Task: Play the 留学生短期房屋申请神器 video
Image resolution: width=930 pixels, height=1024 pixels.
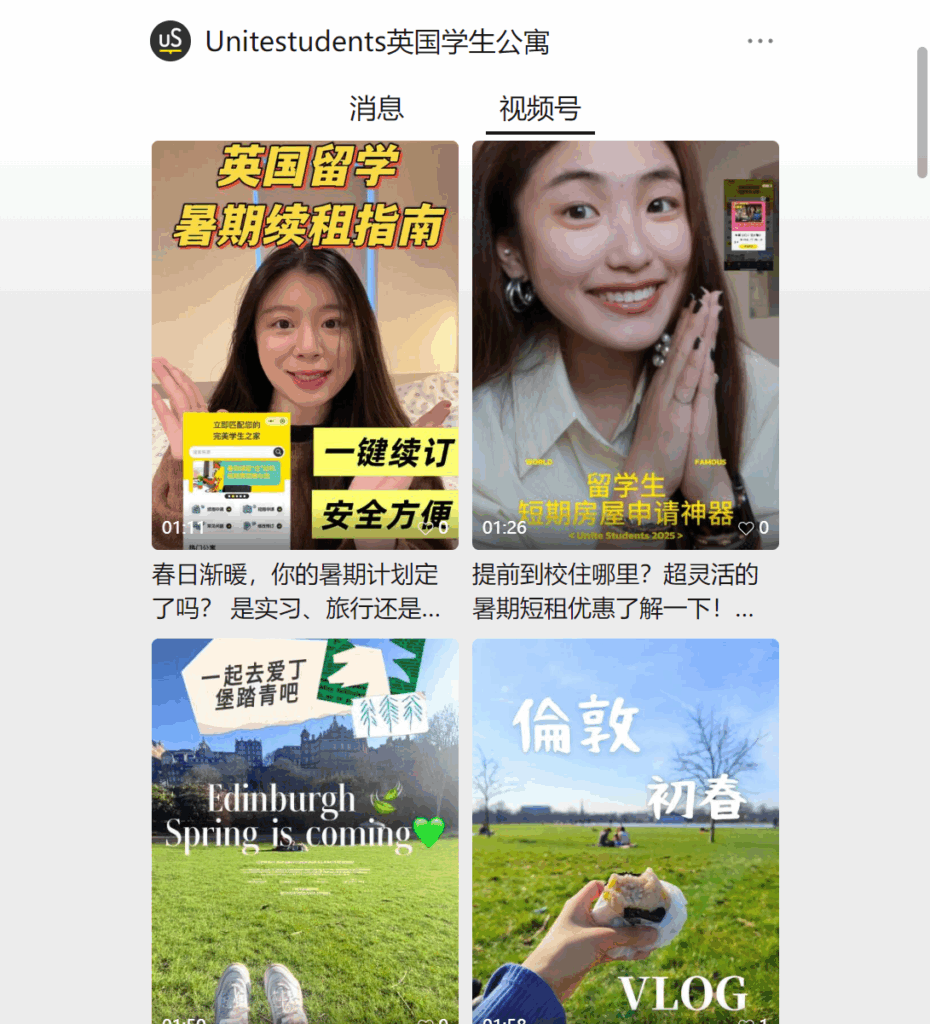Action: tap(625, 345)
